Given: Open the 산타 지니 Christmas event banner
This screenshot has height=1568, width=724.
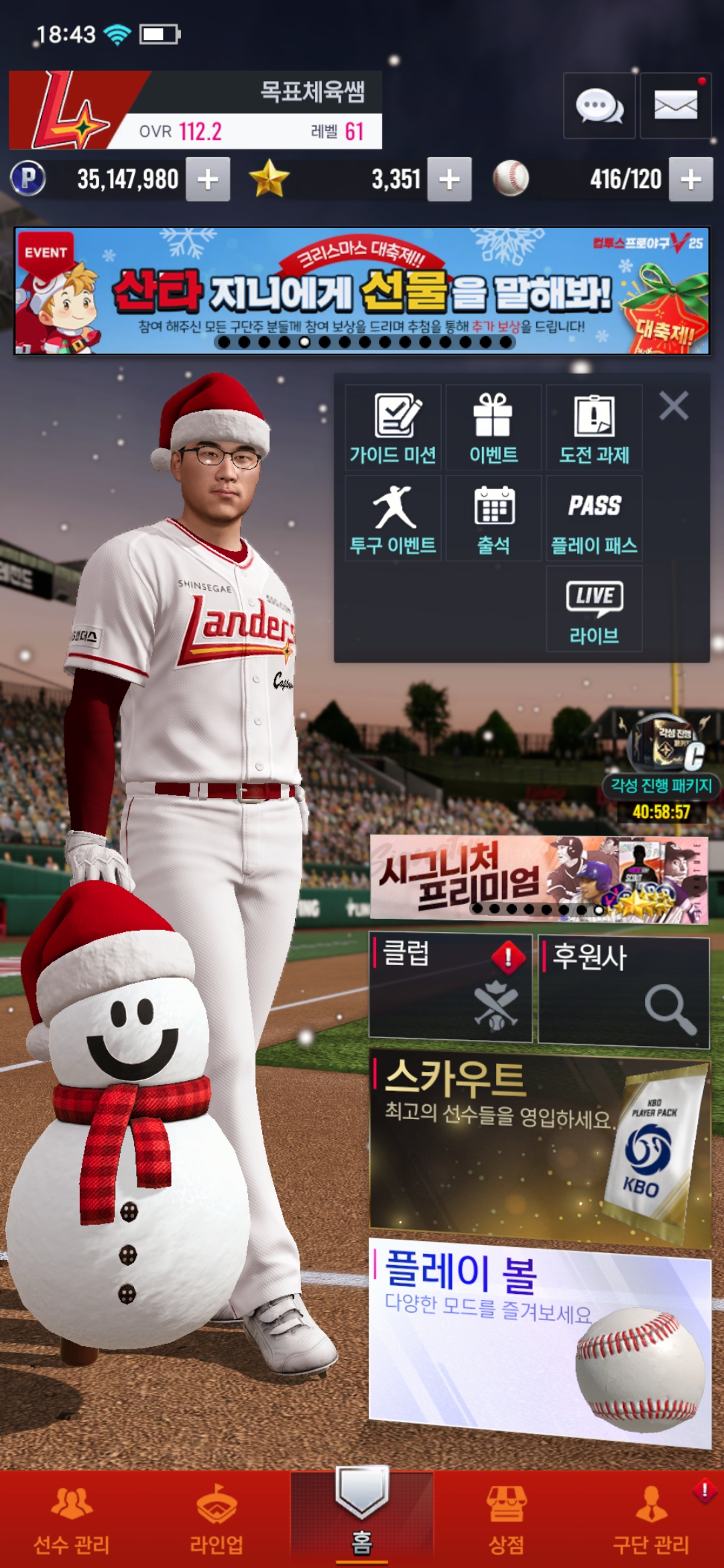Looking at the screenshot, I should pyautogui.click(x=362, y=290).
